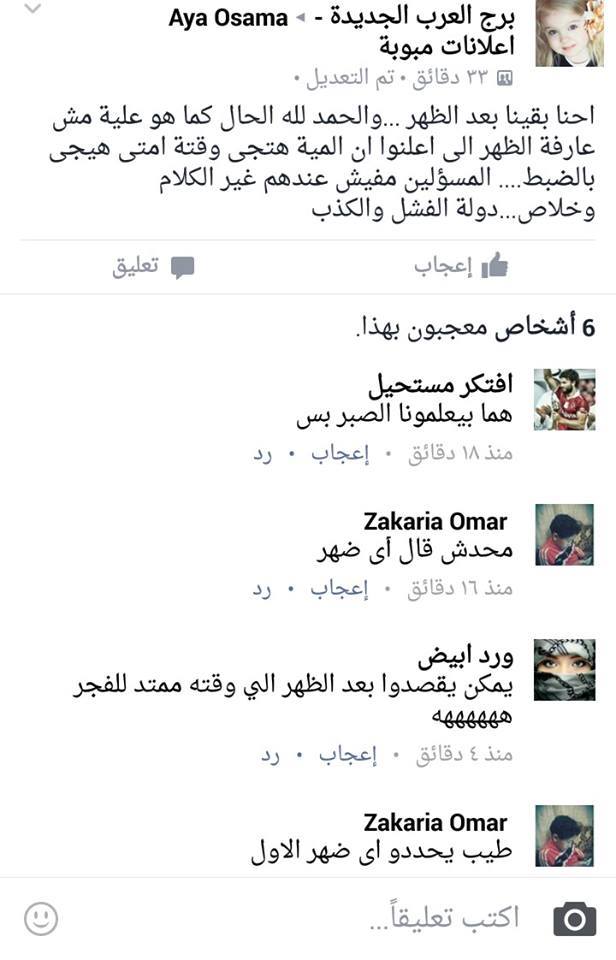Reply to the comment by ورد ابيض
Viewport: 616px width, 960px height.
(271, 755)
